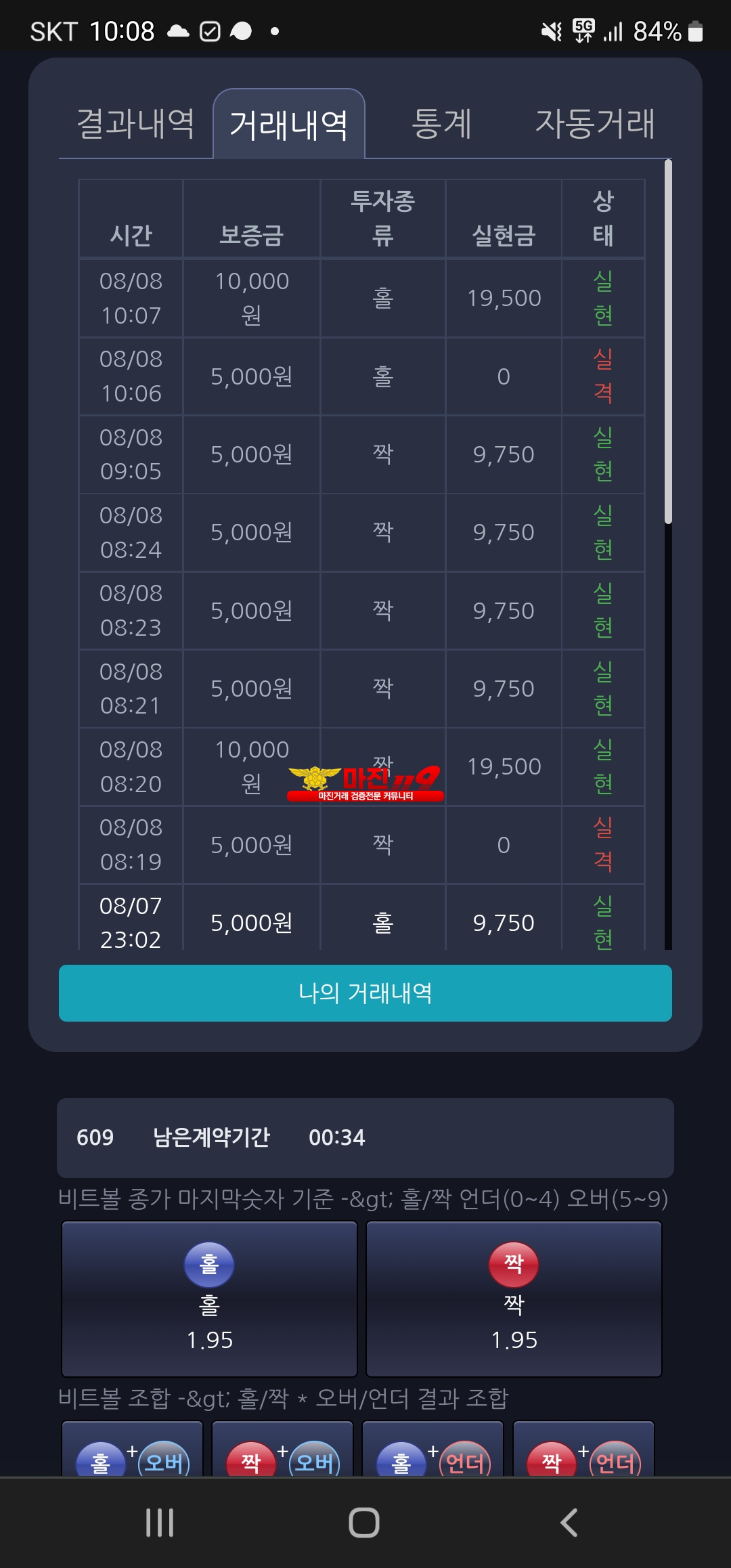Bet on 짝 at 1.95

click(x=514, y=1299)
